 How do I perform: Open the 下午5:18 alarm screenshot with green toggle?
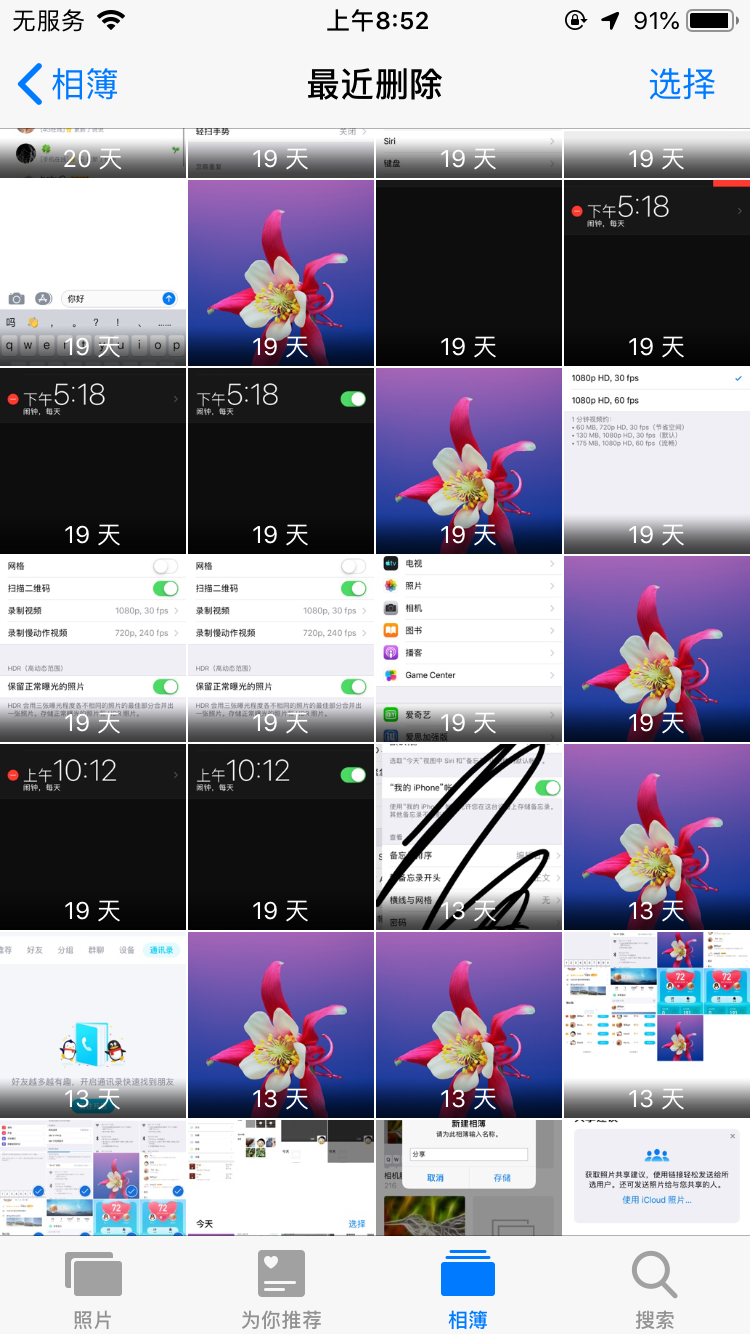[x=281, y=460]
